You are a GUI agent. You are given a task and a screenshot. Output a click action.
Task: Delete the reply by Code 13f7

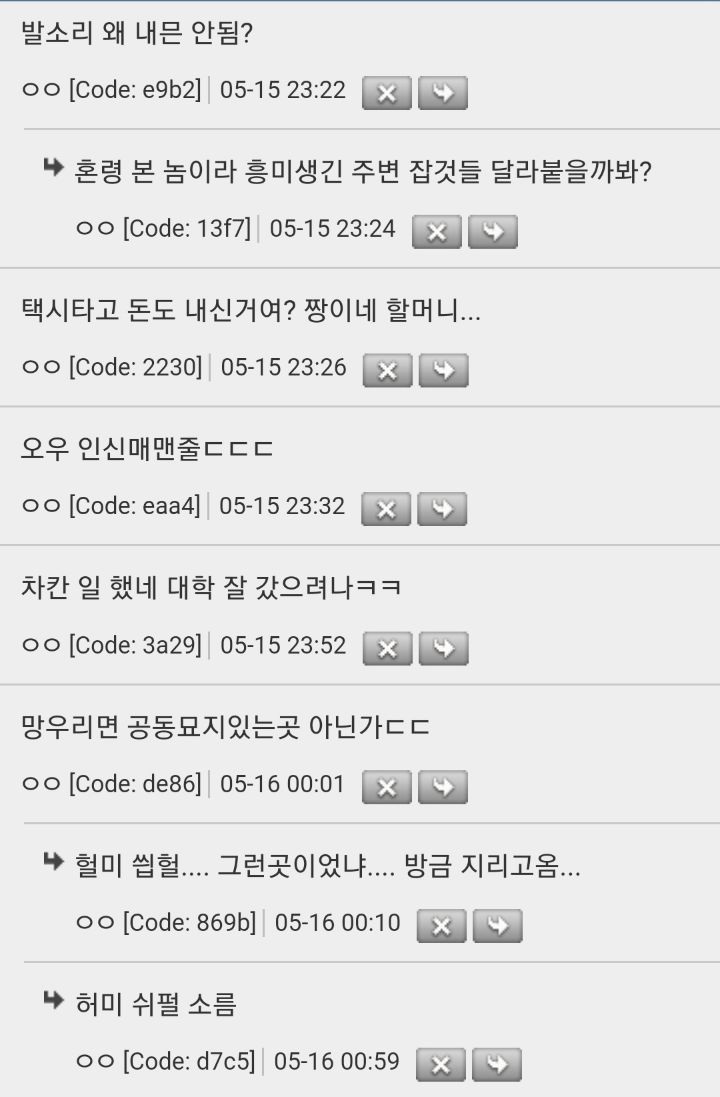point(436,232)
